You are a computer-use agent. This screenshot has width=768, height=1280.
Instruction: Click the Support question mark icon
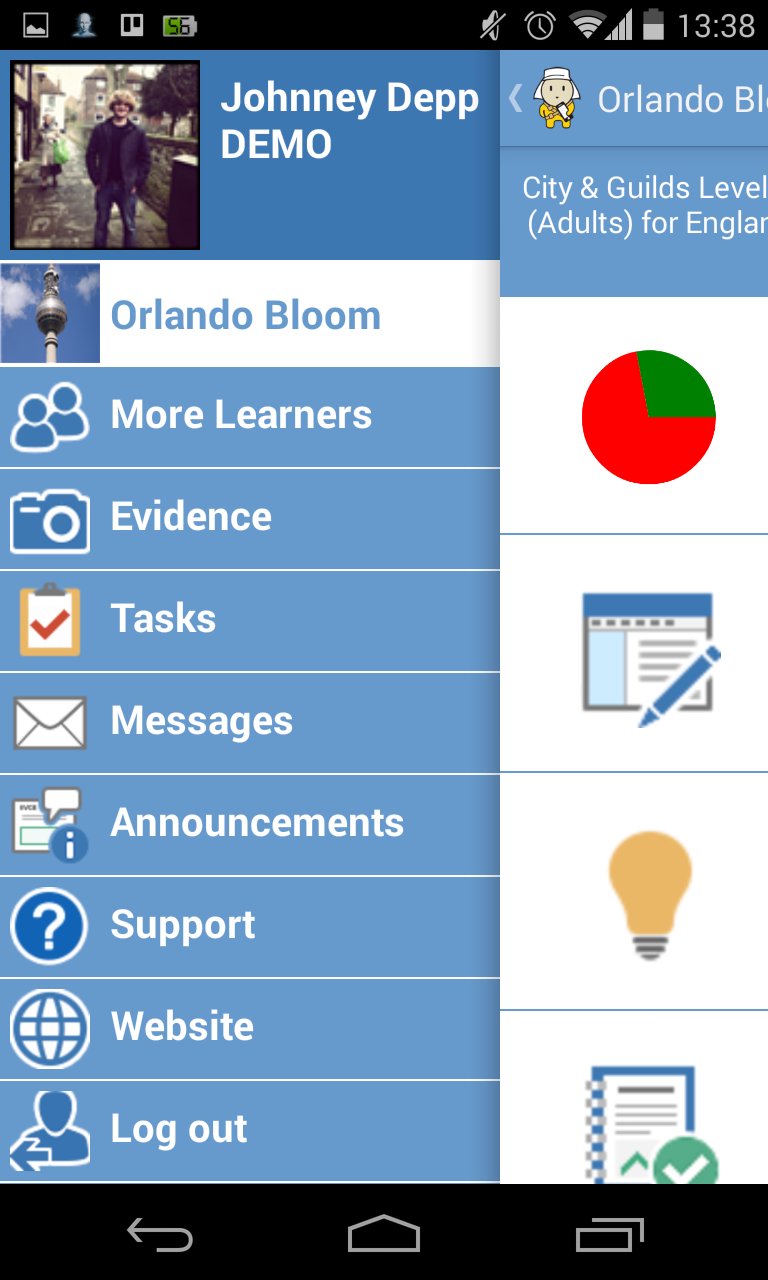tap(50, 925)
